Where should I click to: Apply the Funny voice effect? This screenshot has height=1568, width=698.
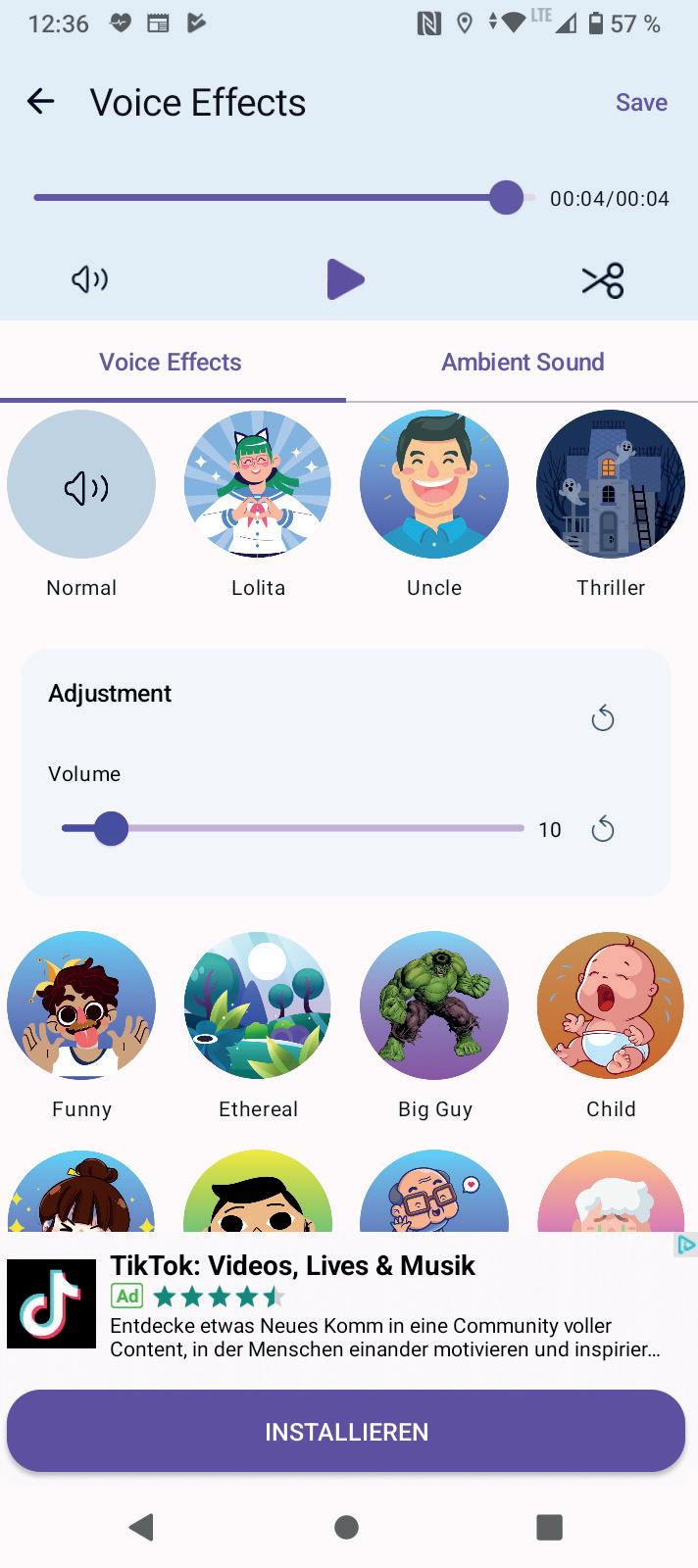[x=81, y=1005]
